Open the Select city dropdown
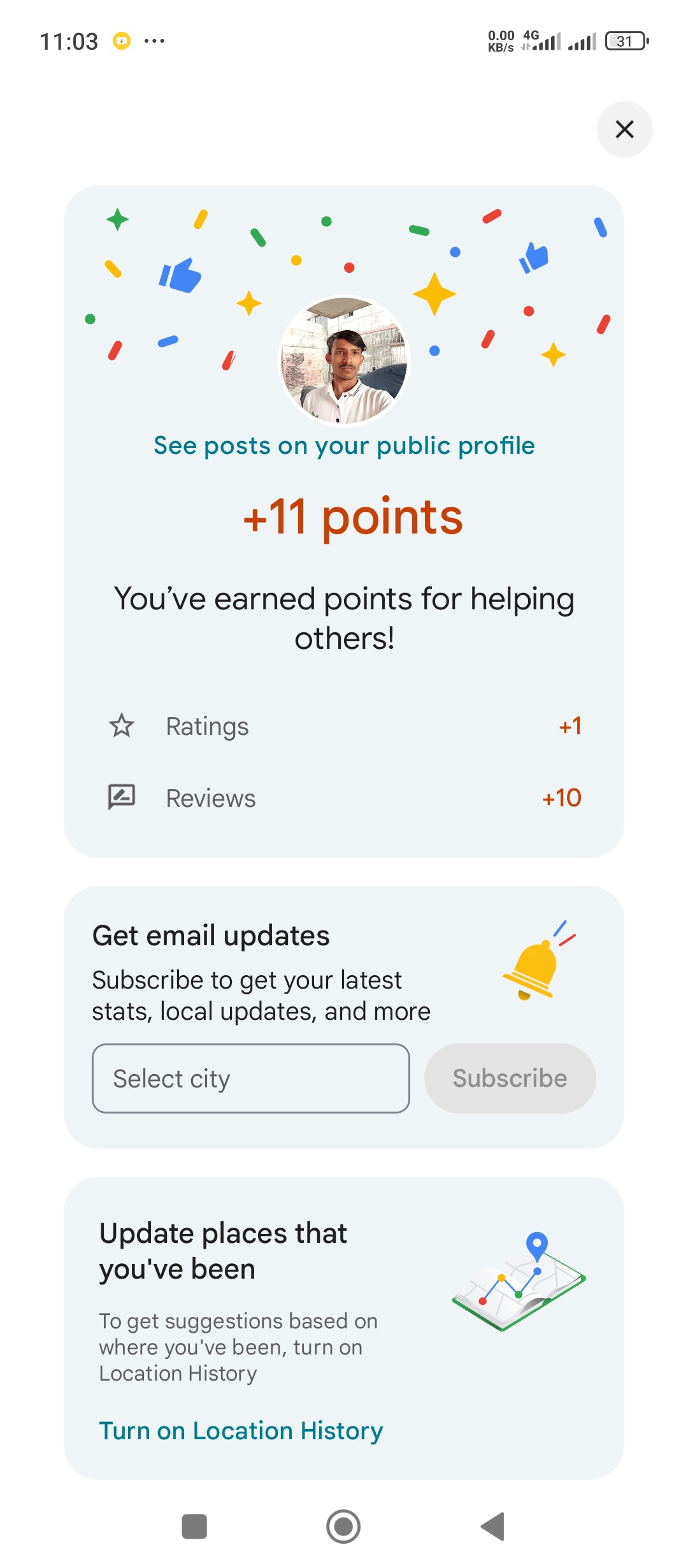Image resolution: width=688 pixels, height=1568 pixels. pos(251,1078)
